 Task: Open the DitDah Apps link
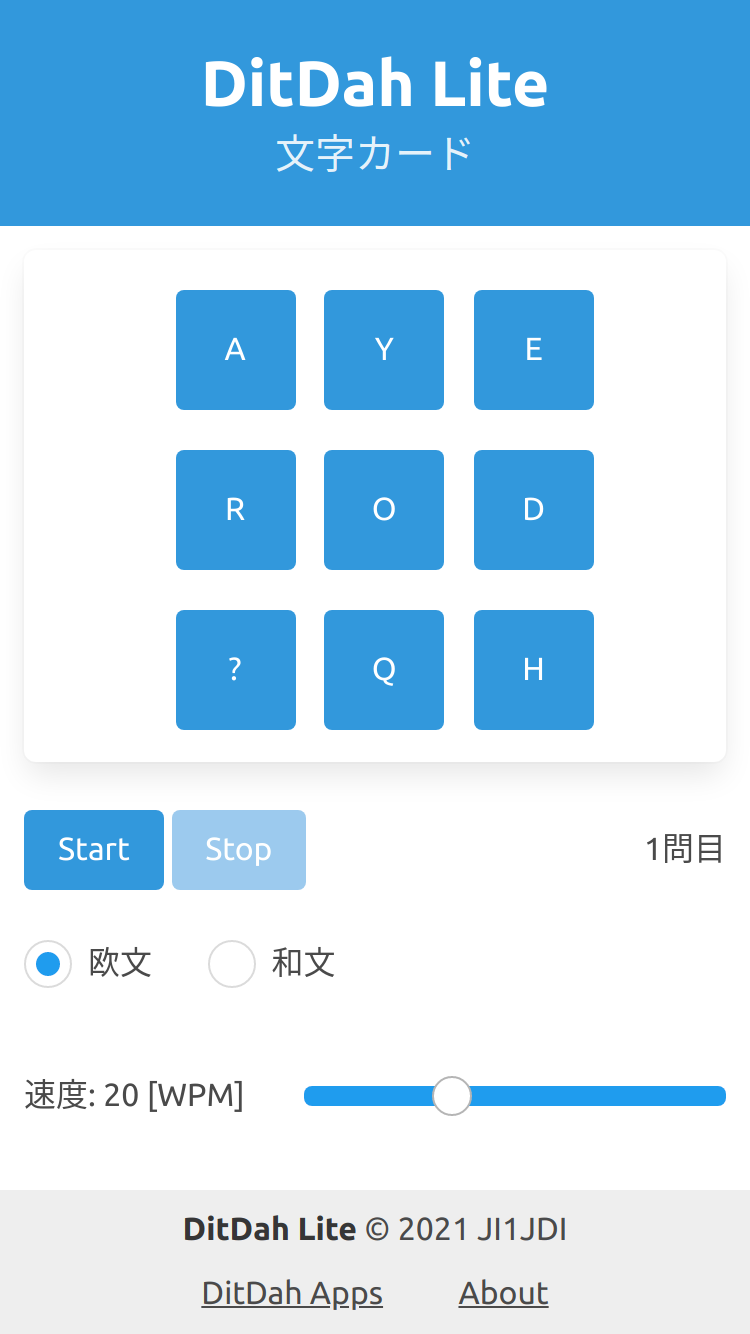(292, 1293)
